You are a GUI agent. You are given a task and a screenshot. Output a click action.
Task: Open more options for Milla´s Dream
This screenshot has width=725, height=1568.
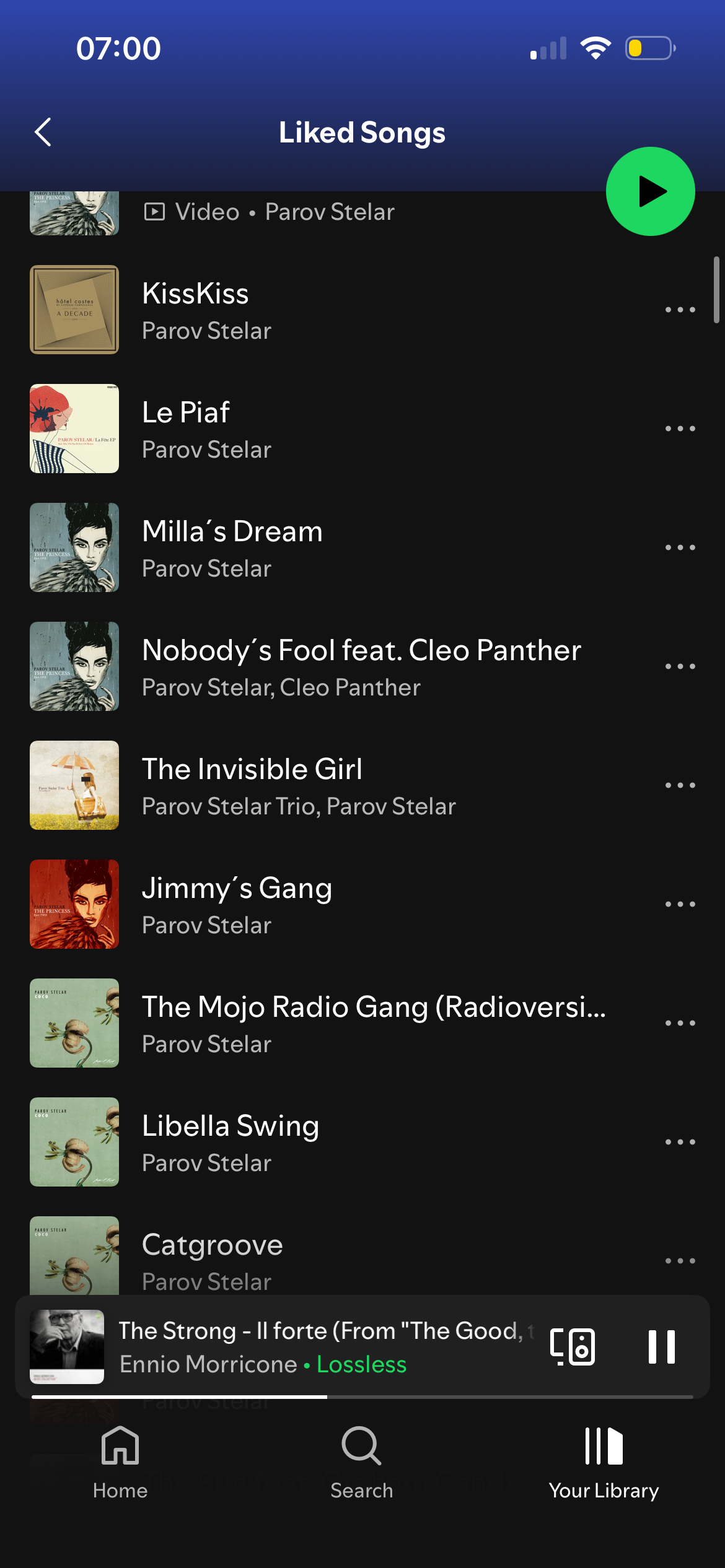click(x=680, y=547)
